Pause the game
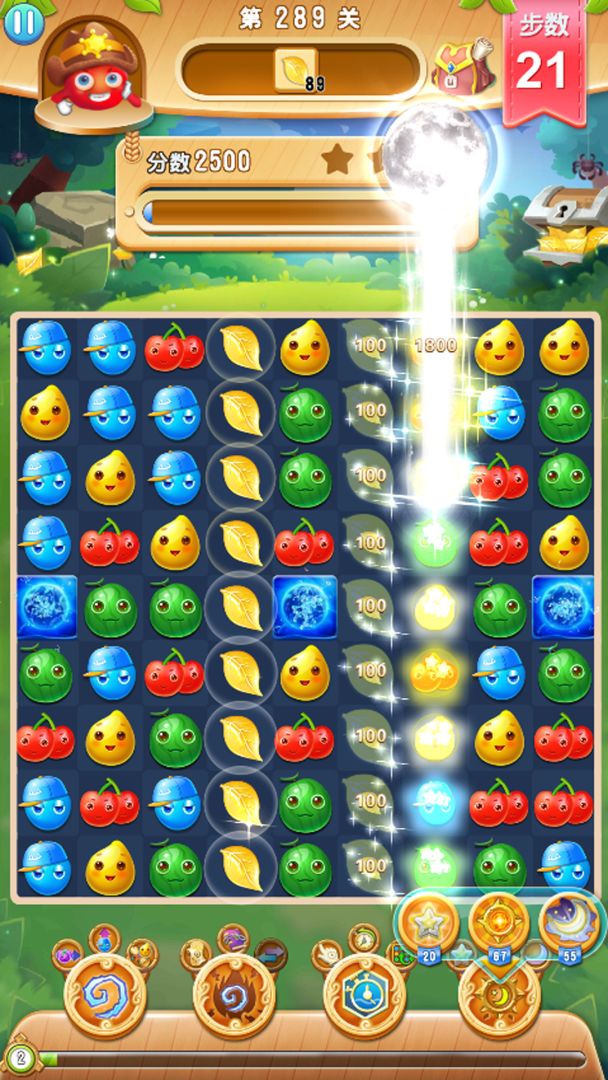The height and width of the screenshot is (1080, 608). click(23, 23)
